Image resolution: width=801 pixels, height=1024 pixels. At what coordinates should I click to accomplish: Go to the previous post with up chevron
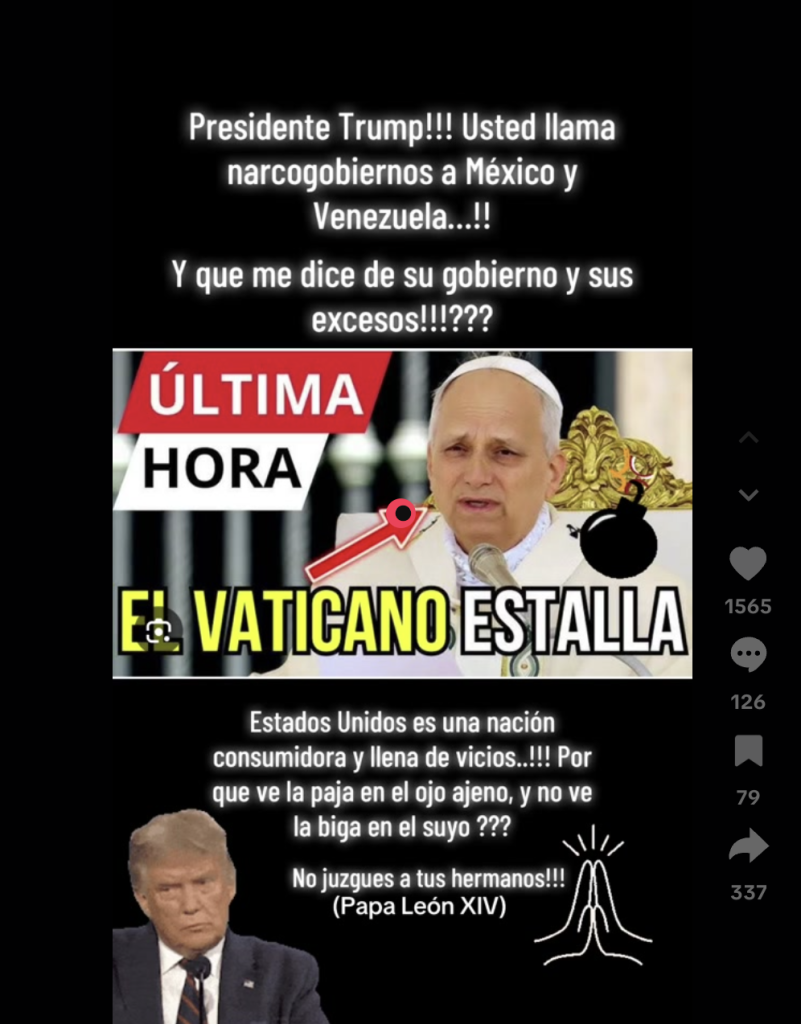(x=748, y=438)
